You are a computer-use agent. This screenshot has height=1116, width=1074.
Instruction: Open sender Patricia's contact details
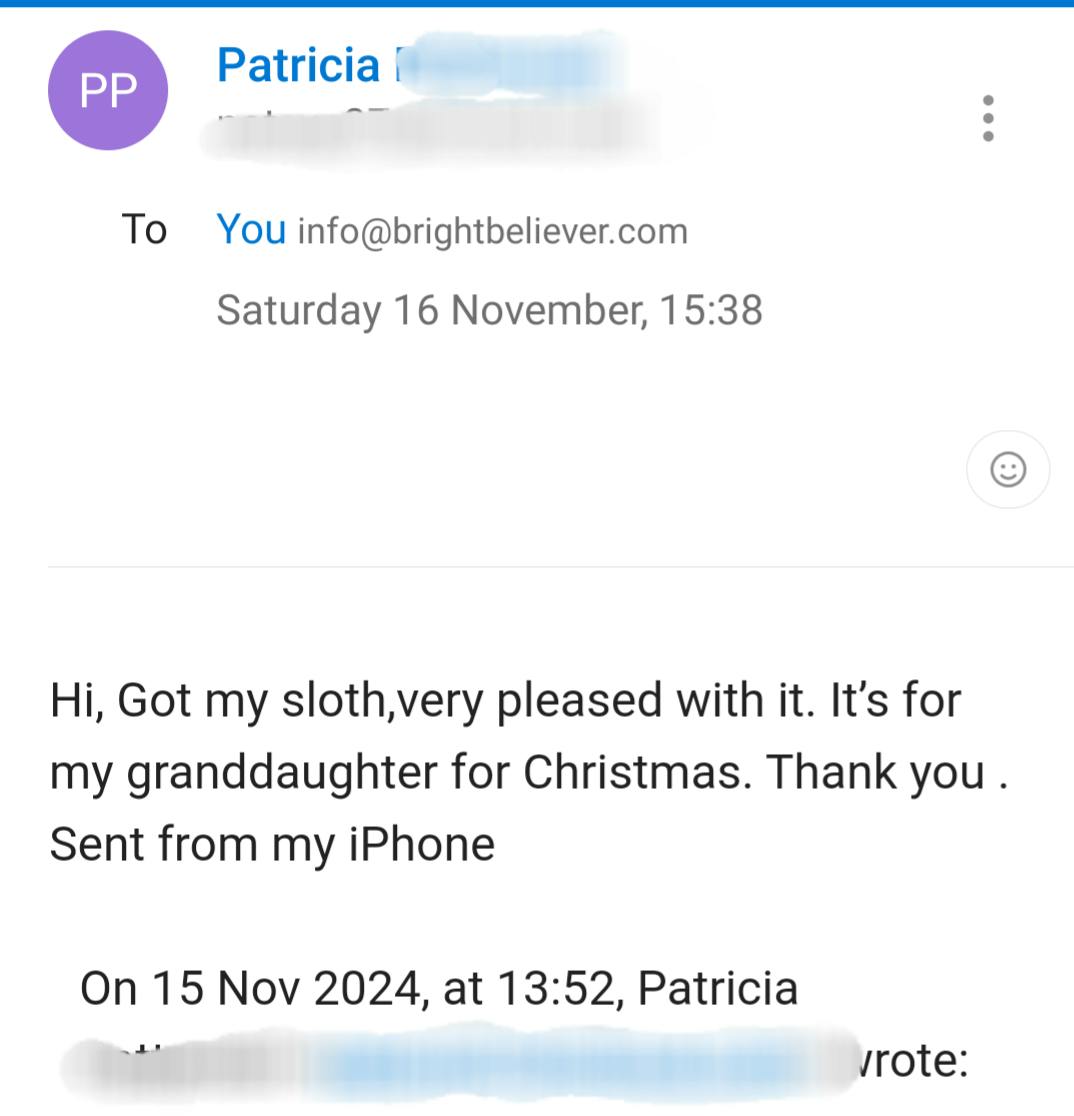point(299,66)
